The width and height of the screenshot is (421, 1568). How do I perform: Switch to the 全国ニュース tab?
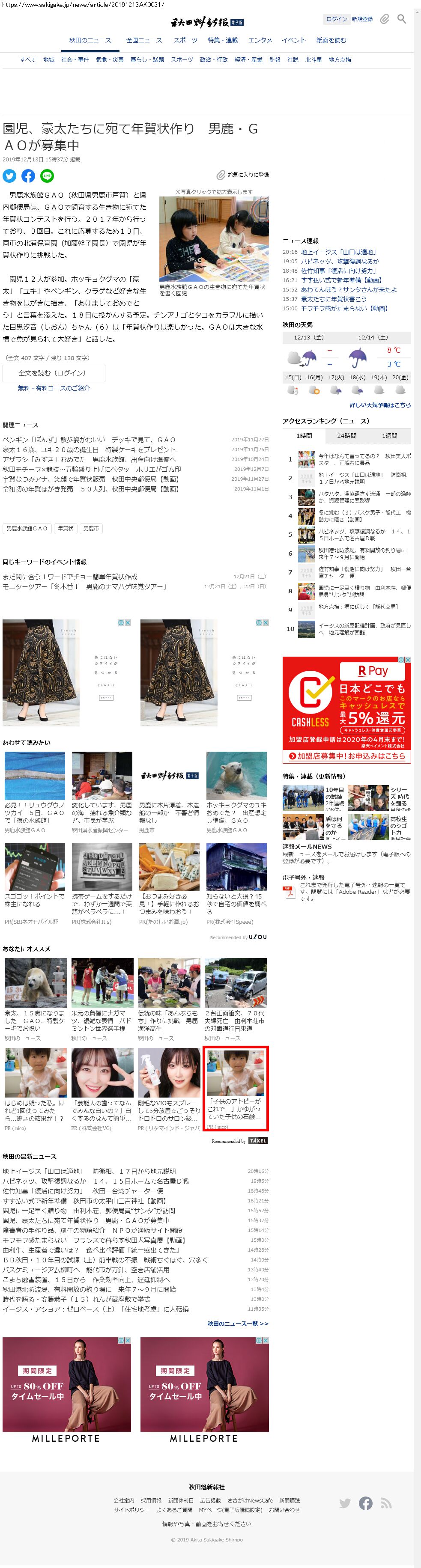(x=144, y=40)
